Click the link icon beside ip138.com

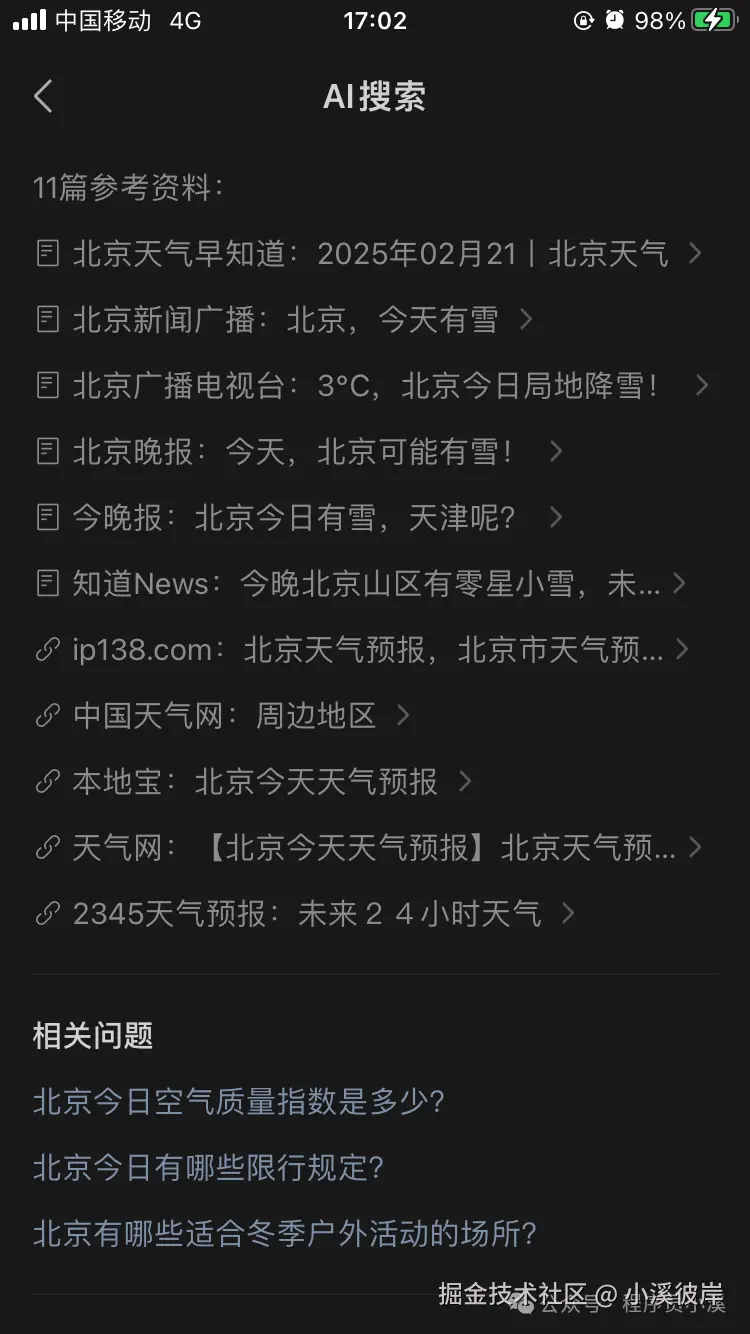point(46,650)
